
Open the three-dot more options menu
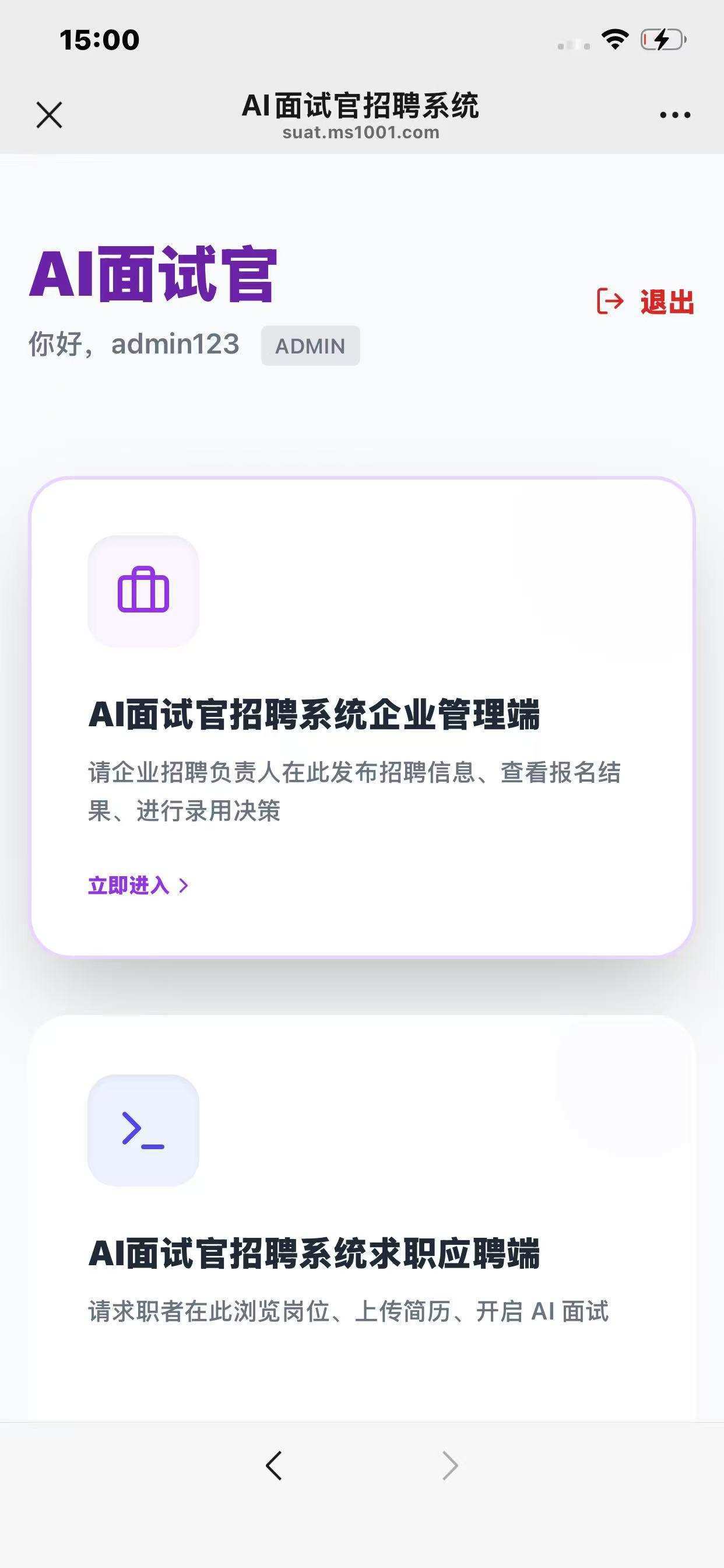click(674, 115)
